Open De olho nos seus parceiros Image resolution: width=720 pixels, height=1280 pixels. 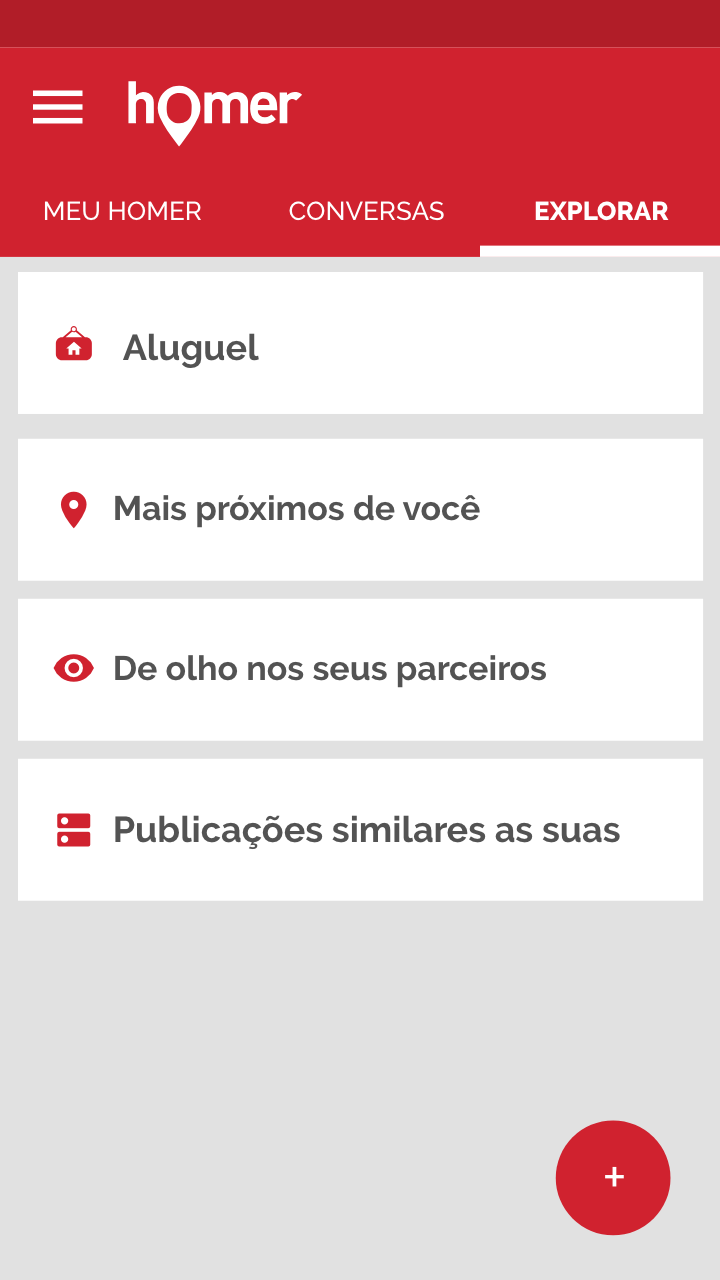click(360, 669)
